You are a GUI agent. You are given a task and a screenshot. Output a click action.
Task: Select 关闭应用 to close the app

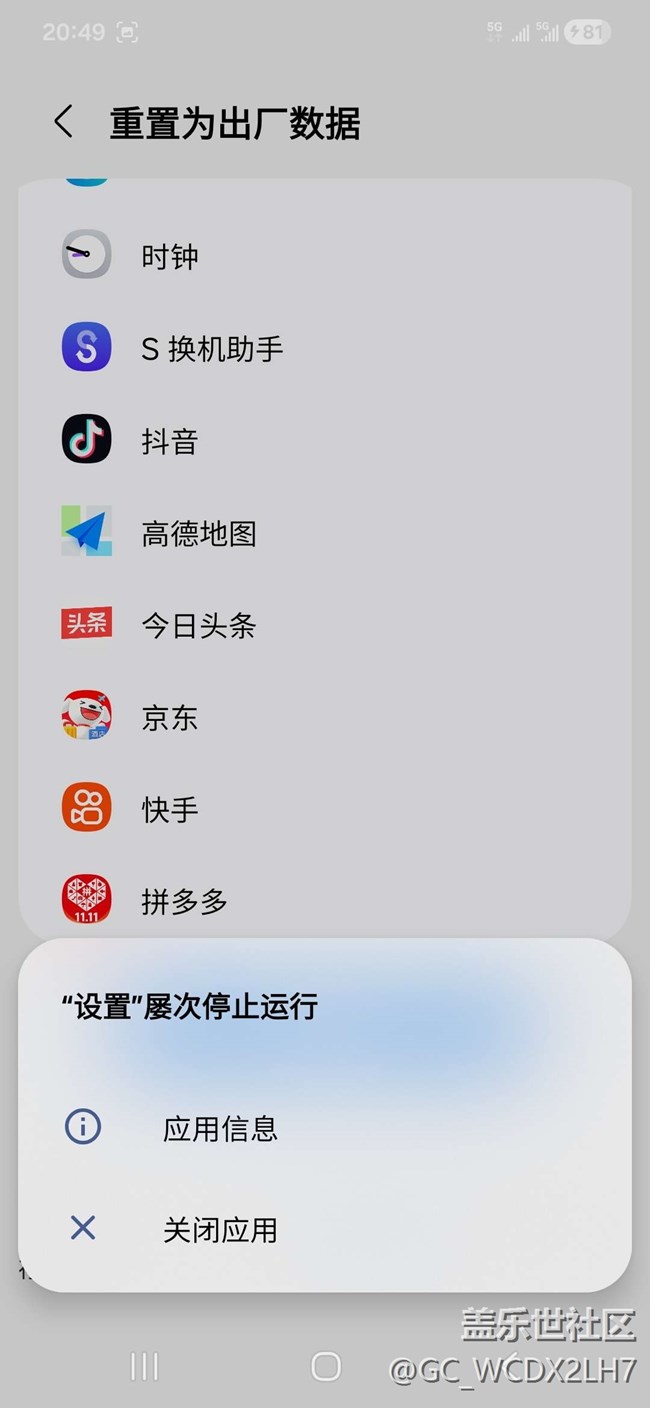220,1229
